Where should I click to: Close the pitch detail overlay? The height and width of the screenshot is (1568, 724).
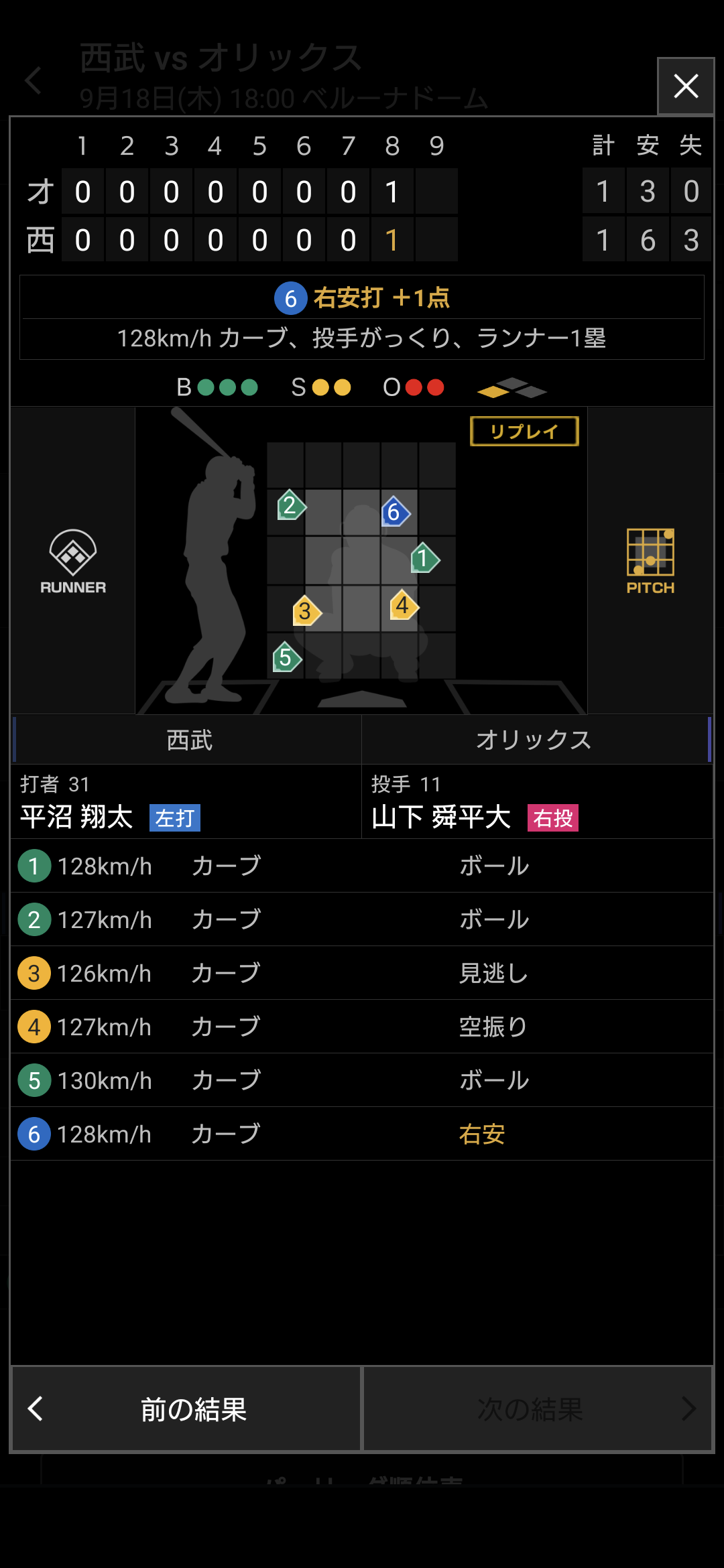(x=686, y=86)
